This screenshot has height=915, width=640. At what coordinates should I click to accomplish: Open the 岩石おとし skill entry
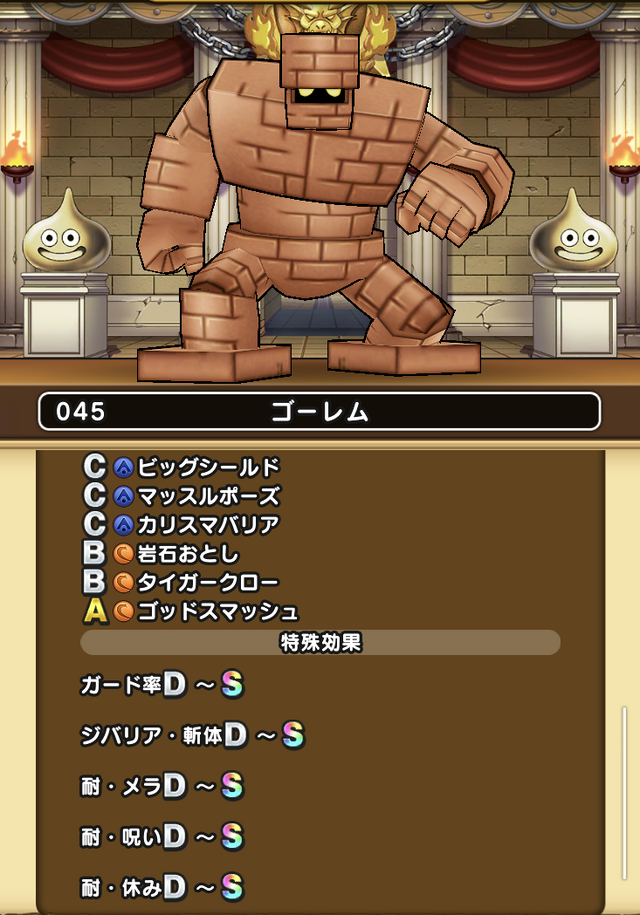click(x=188, y=553)
